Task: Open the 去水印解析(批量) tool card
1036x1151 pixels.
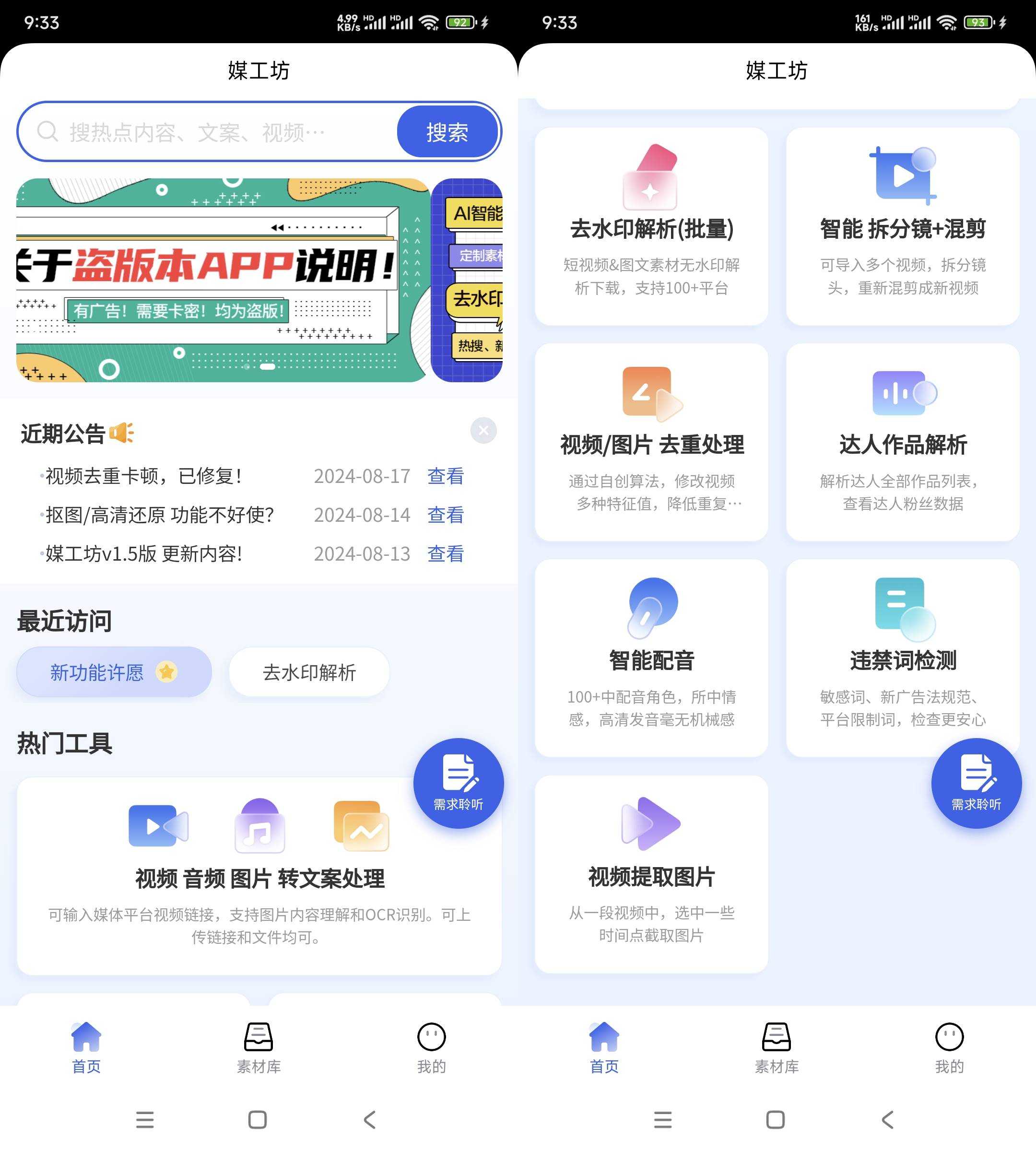Action: pyautogui.click(x=651, y=226)
